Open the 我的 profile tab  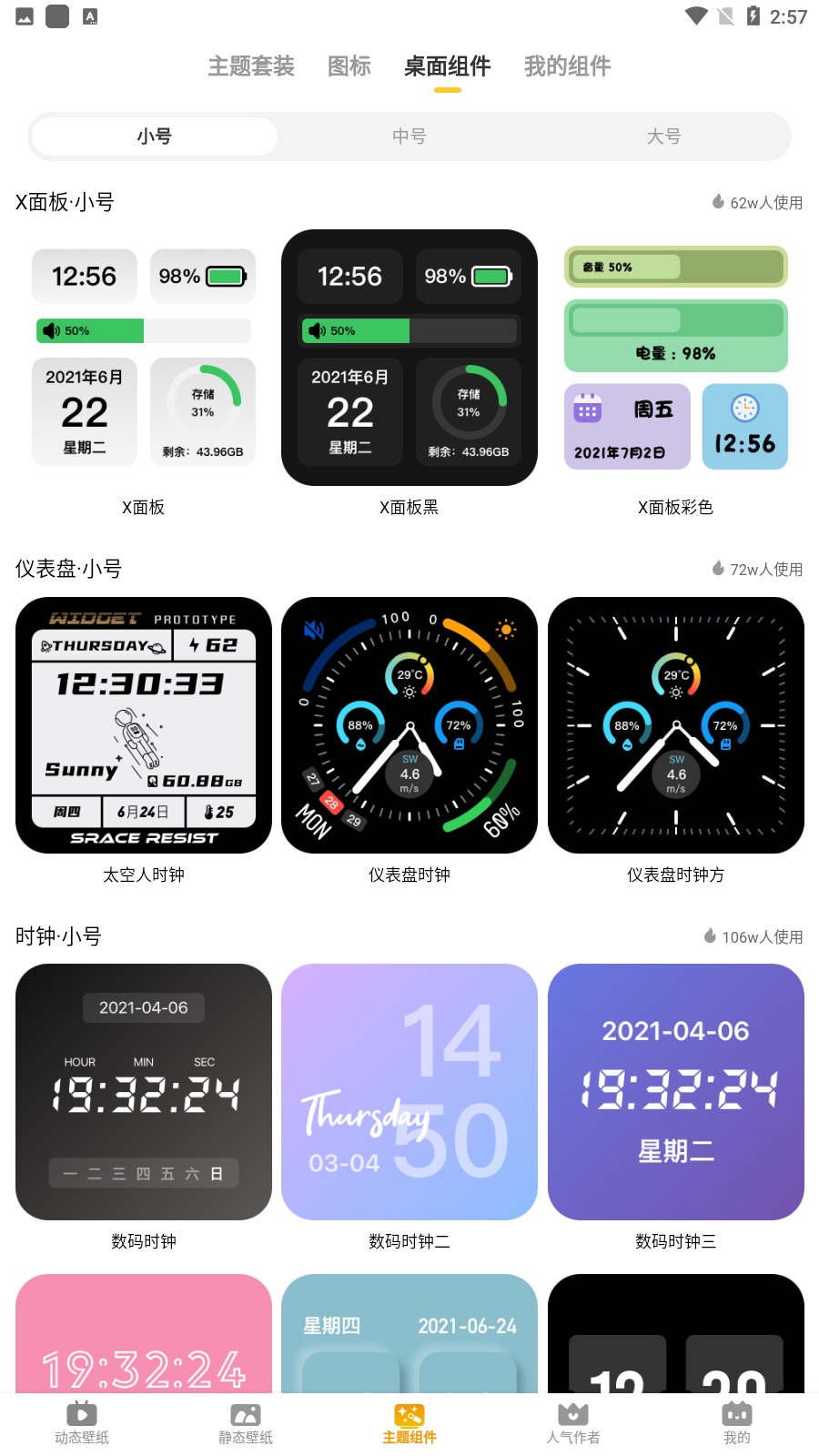pyautogui.click(x=737, y=1423)
